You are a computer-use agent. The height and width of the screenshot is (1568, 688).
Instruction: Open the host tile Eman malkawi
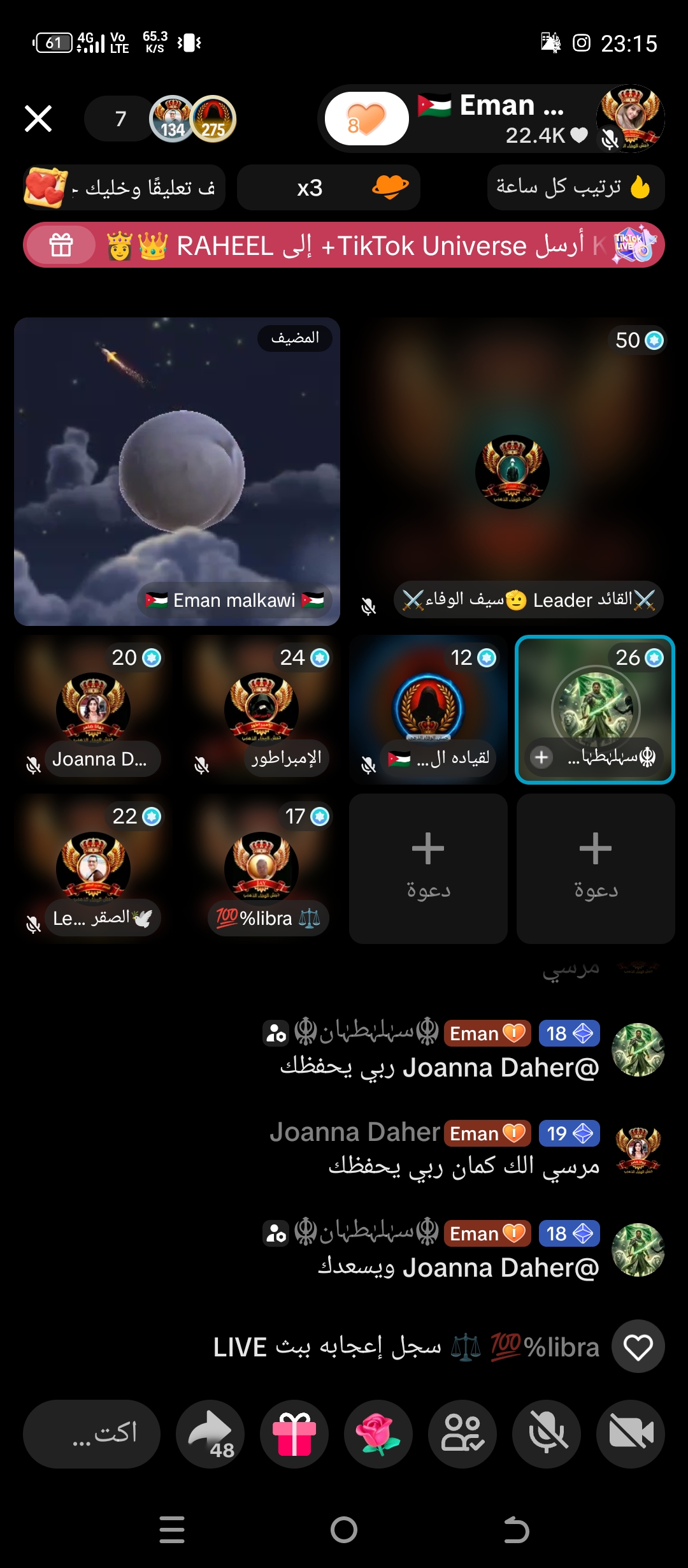click(177, 472)
